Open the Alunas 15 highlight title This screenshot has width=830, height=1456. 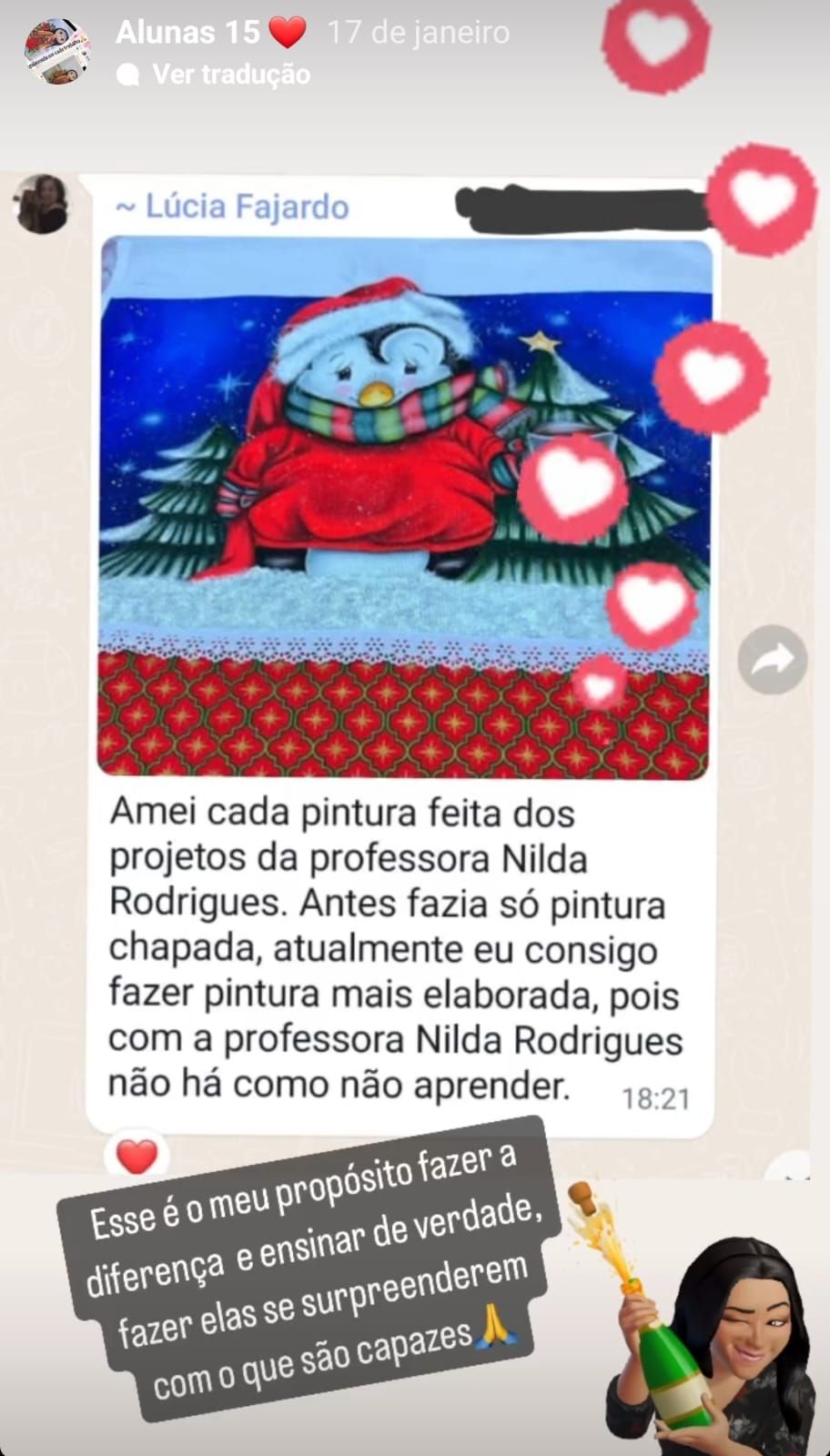tap(188, 33)
